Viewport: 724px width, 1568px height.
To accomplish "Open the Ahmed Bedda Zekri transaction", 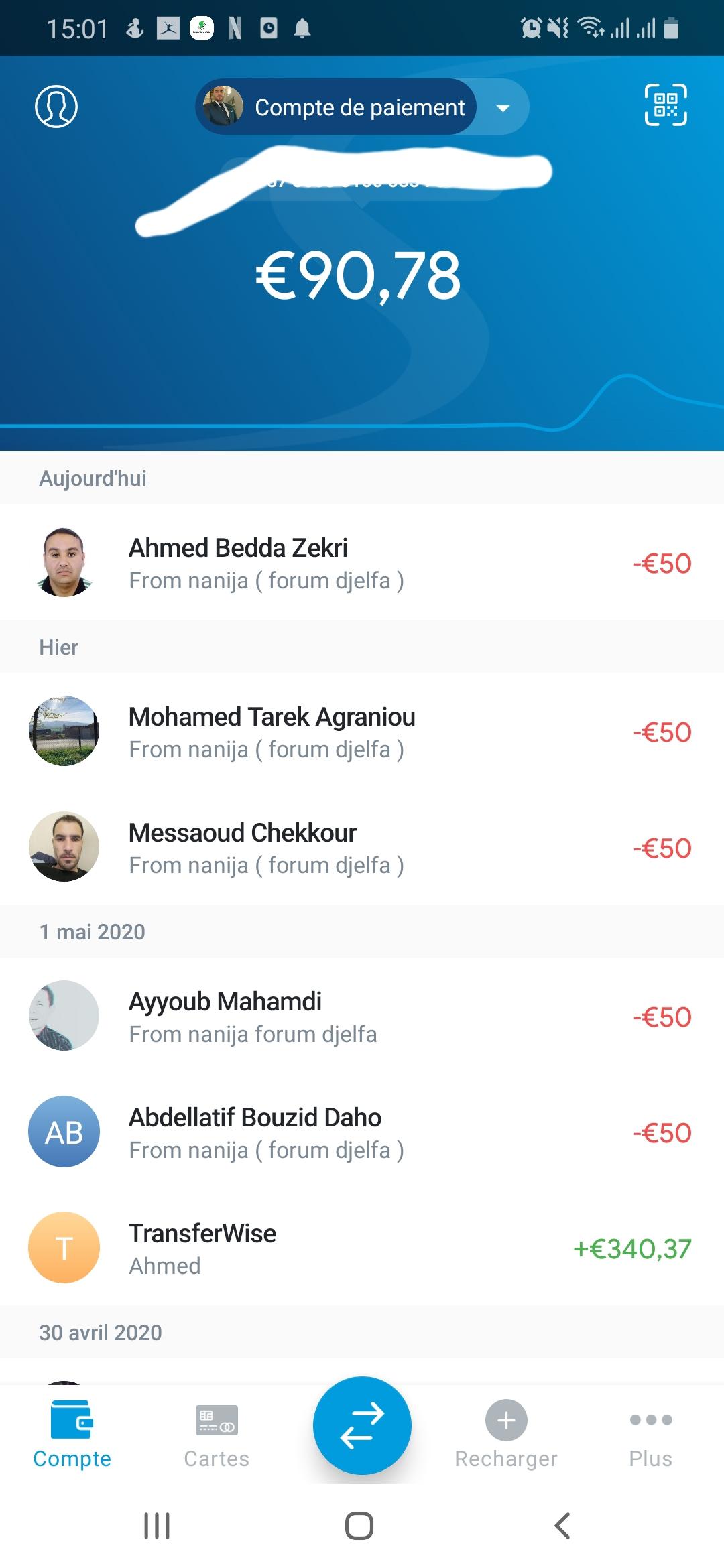I will 362,562.
